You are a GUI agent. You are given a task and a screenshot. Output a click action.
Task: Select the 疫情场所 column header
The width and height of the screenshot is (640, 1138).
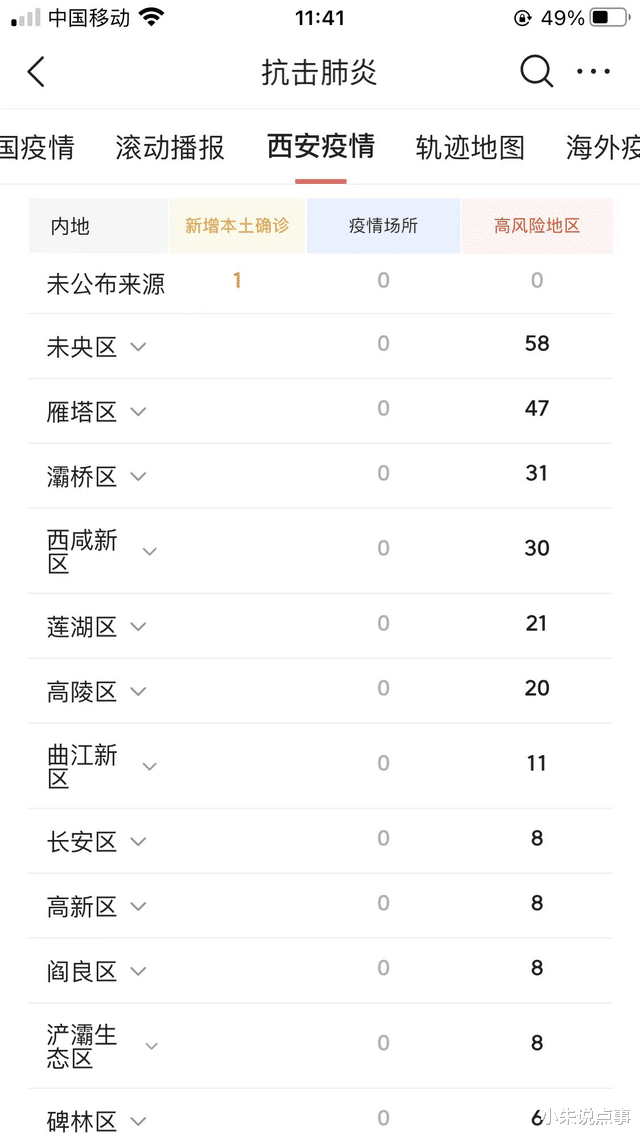pos(383,226)
